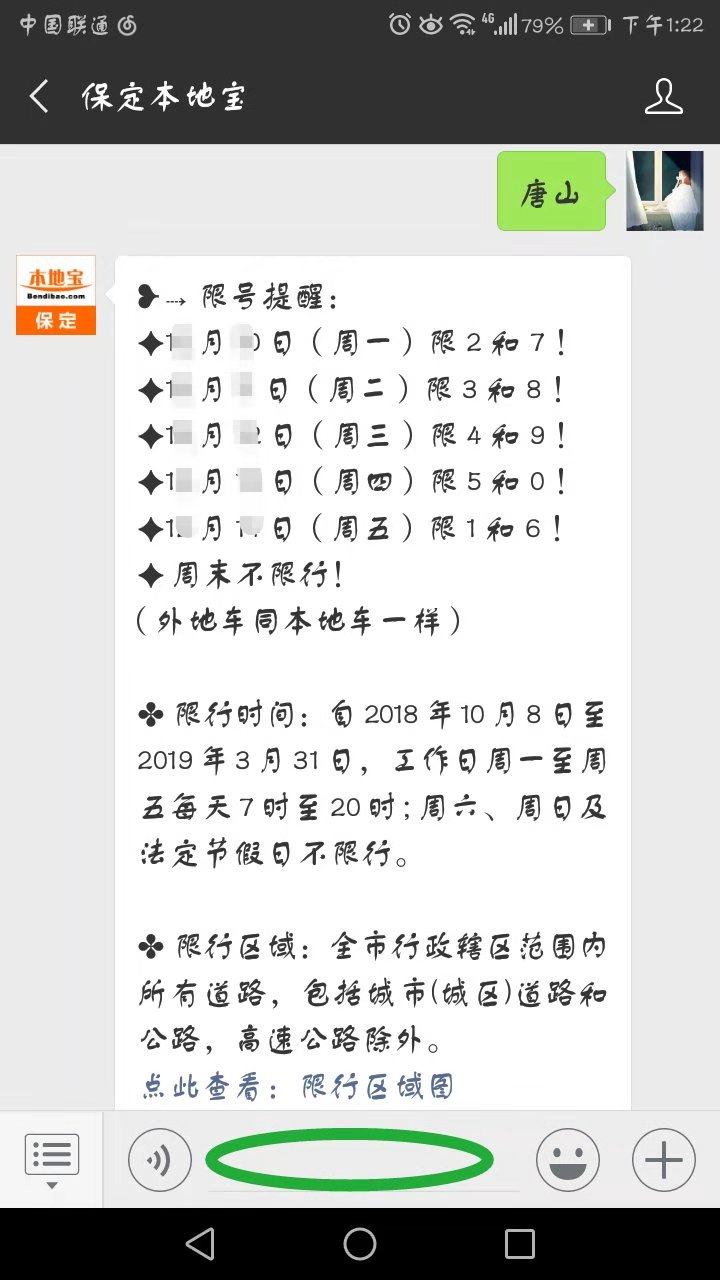Switch to the menu keyboard toggle
This screenshot has width=720, height=1280.
click(51, 1160)
